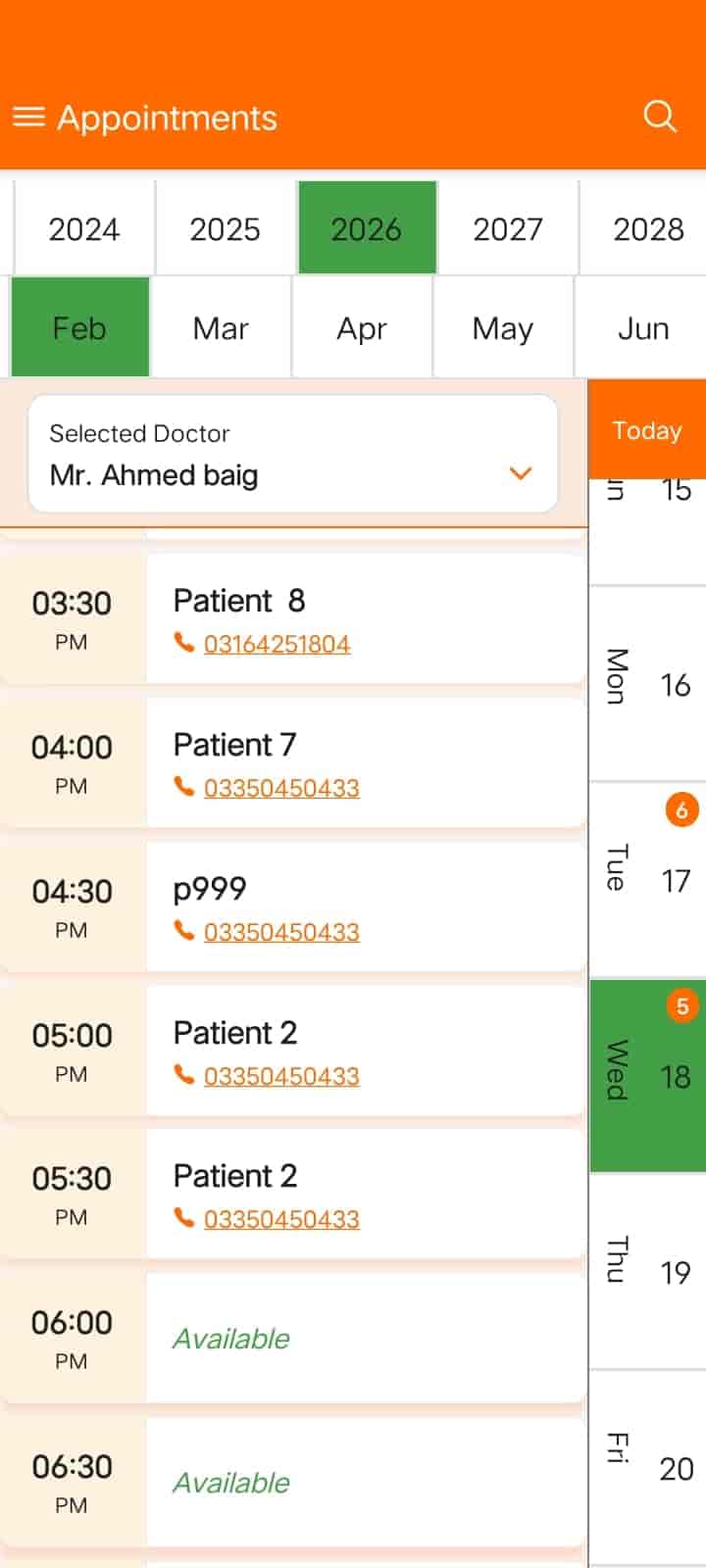Tap the phone icon on the 5:00 PM appointment
Screen dimensions: 706x1568
pyautogui.click(x=184, y=1075)
